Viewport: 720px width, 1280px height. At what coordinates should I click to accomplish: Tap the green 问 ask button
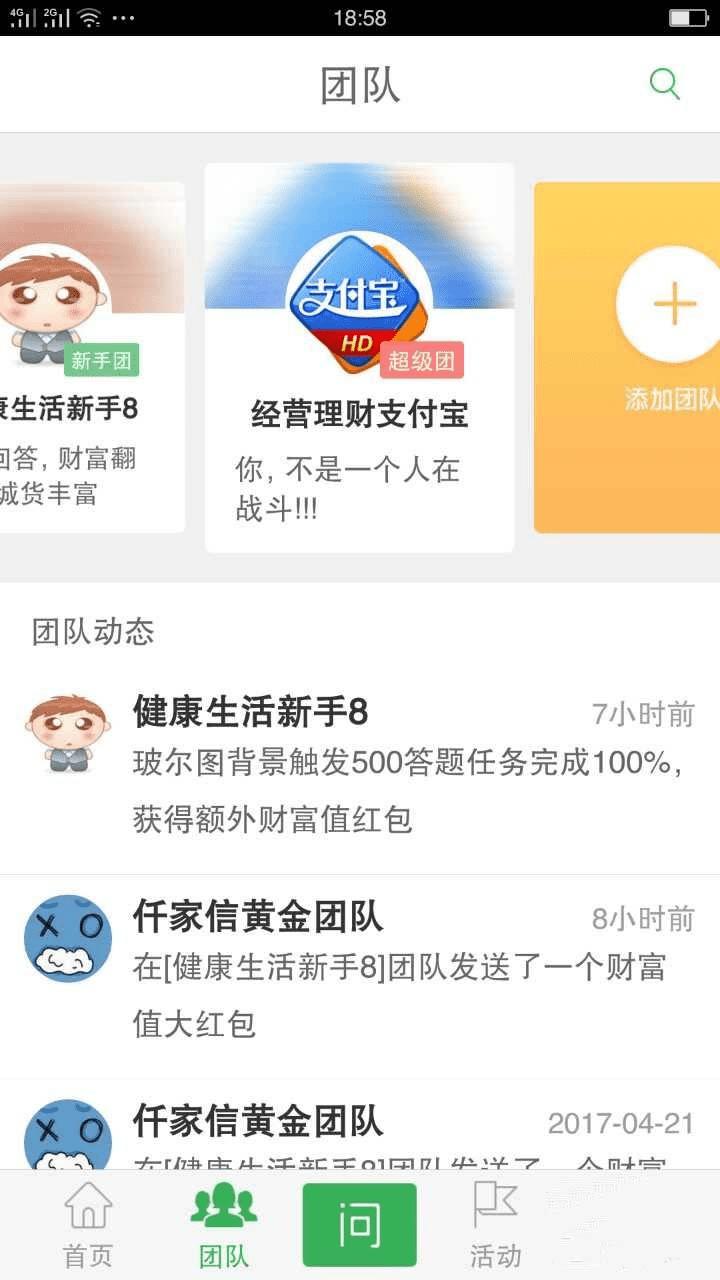(x=359, y=1225)
